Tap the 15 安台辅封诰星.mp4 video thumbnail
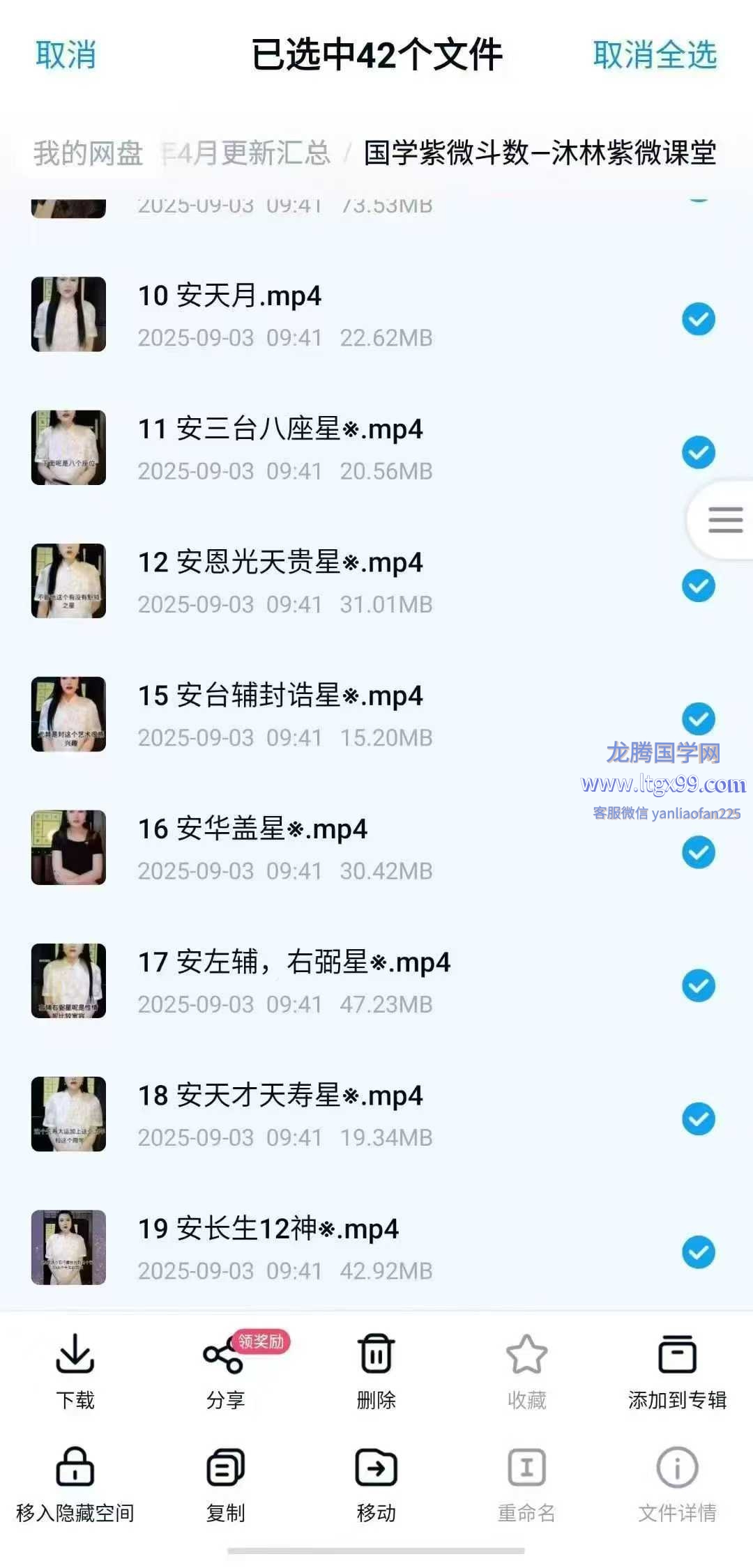The height and width of the screenshot is (1568, 753). coord(68,714)
